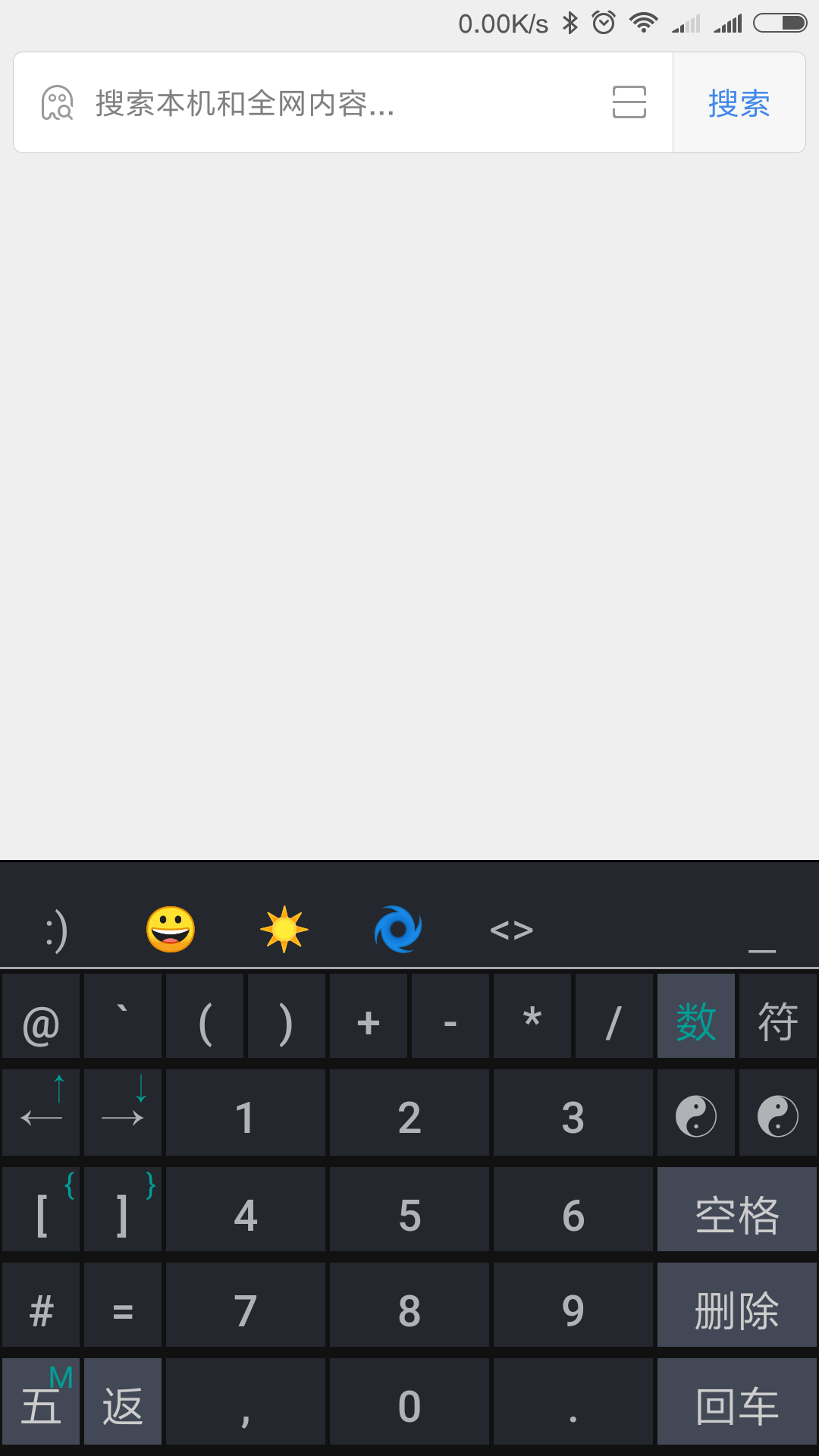Image resolution: width=819 pixels, height=1456 pixels.
Task: Tap the # hash key
Action: (x=41, y=1309)
